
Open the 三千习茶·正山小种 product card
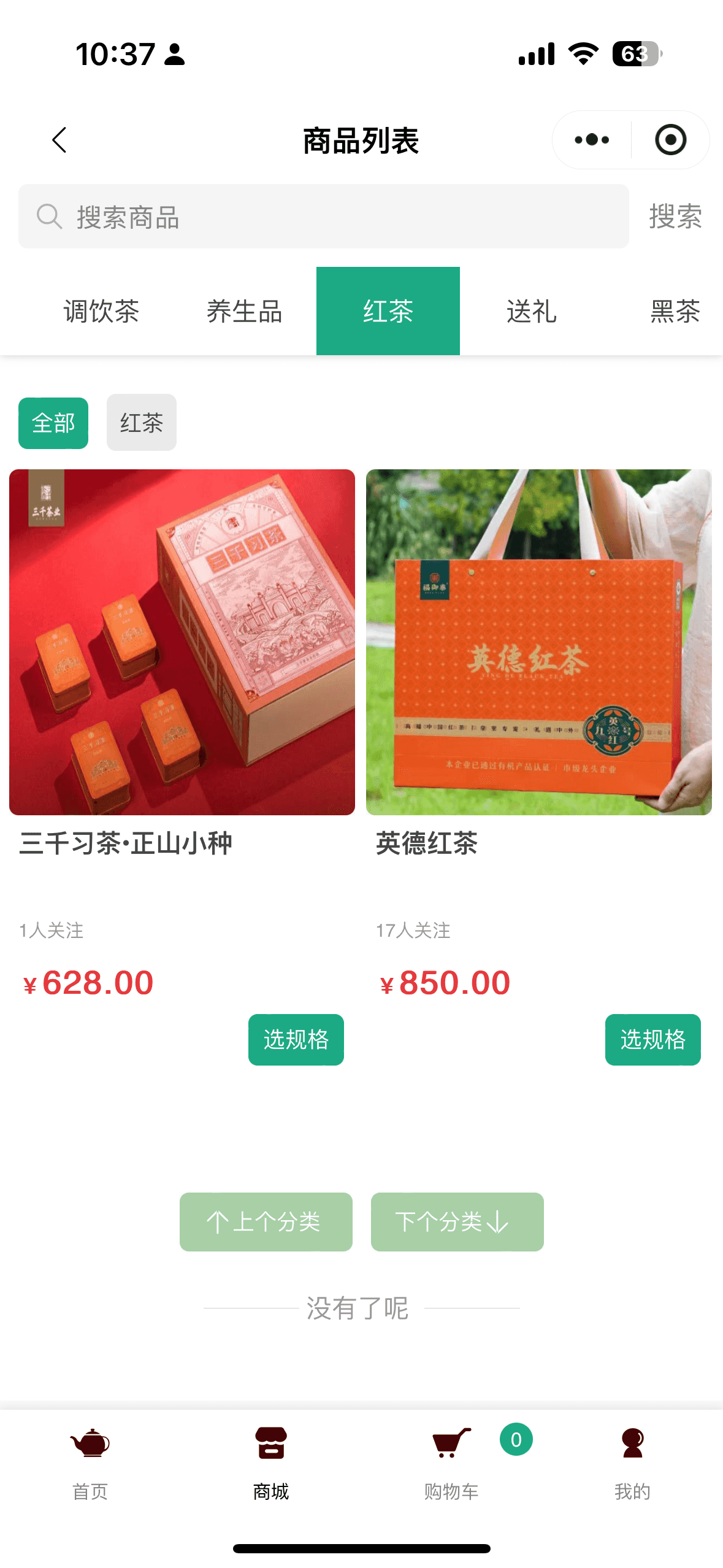tap(182, 642)
